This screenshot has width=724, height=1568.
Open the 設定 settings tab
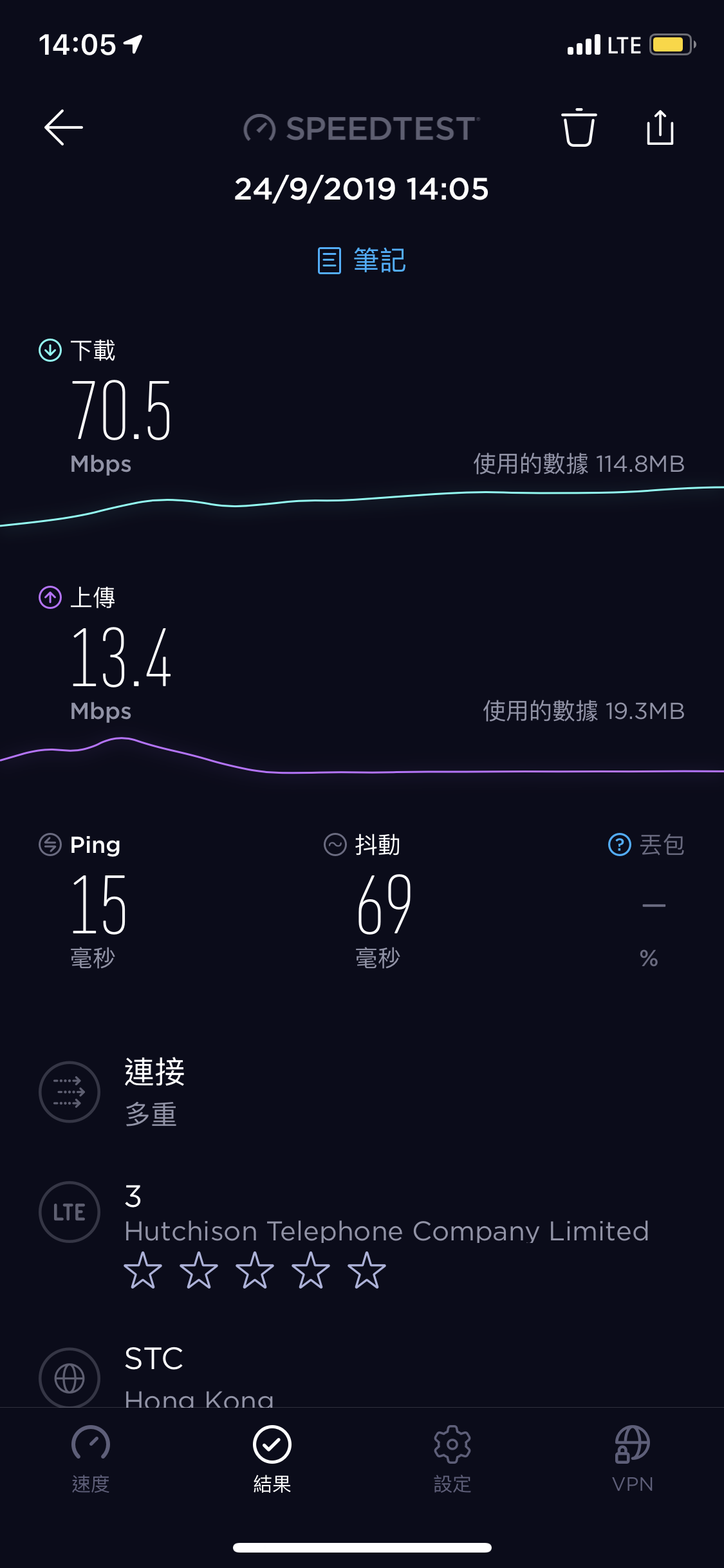click(452, 1459)
